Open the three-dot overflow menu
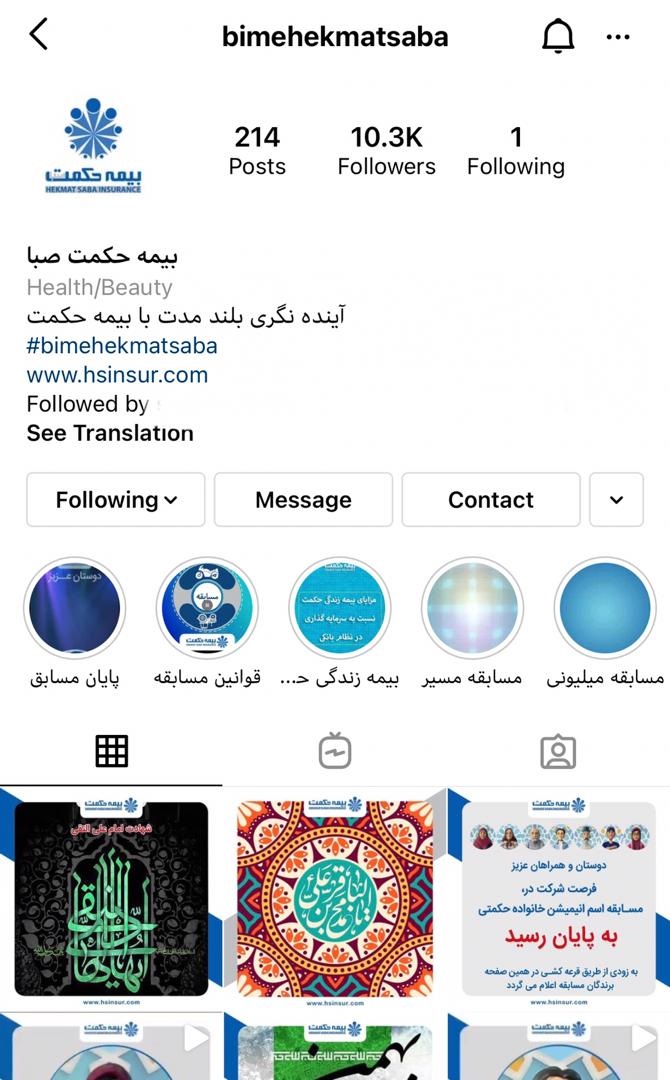Viewport: 670px width, 1080px height. 618,38
